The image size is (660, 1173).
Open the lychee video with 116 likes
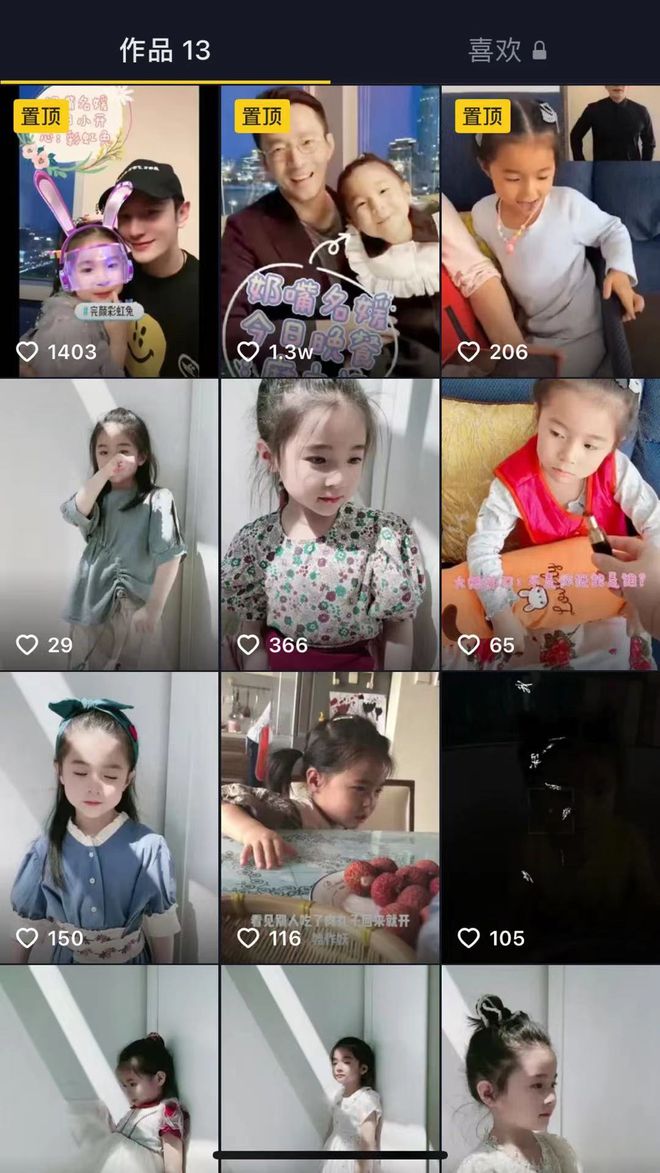tap(329, 816)
